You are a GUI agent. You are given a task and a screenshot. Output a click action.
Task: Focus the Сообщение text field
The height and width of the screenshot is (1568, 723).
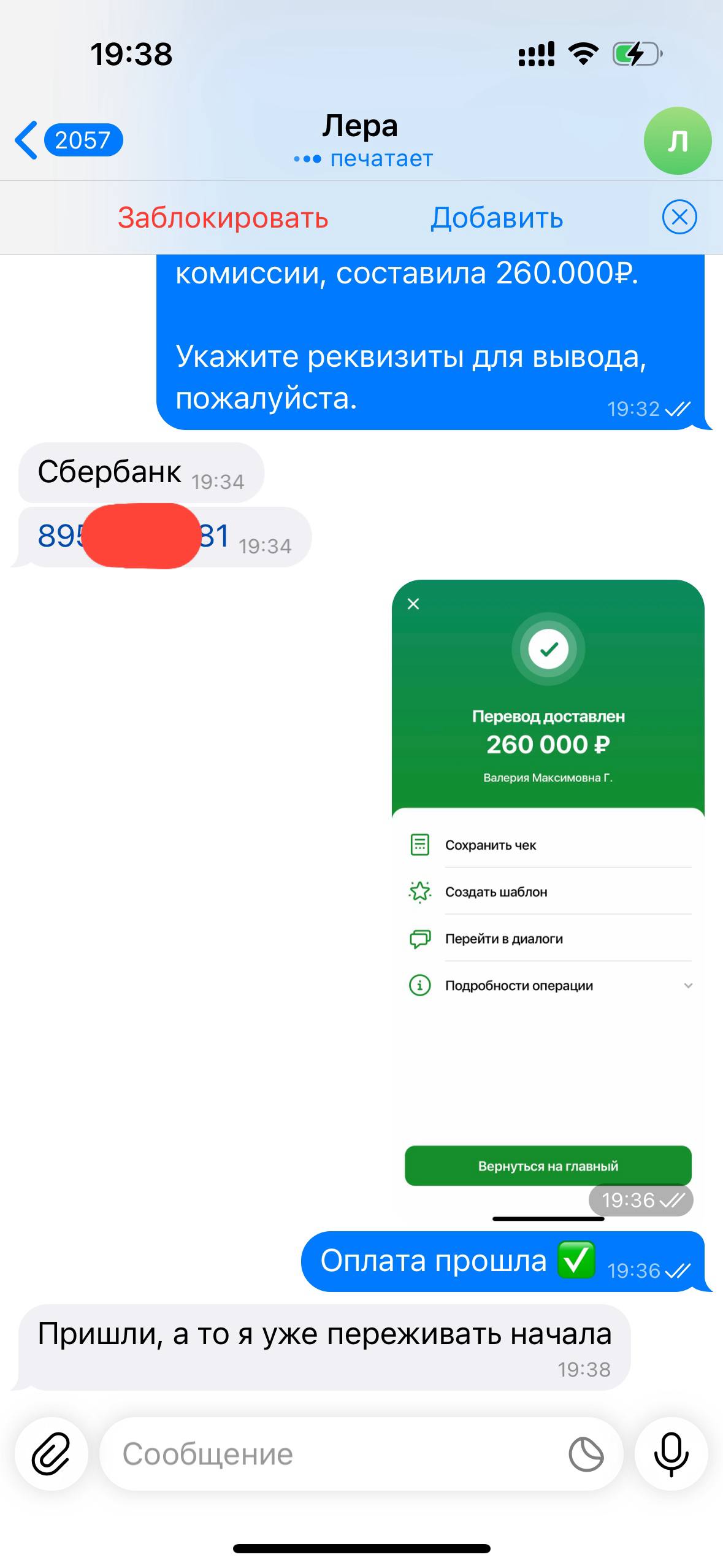click(331, 1454)
